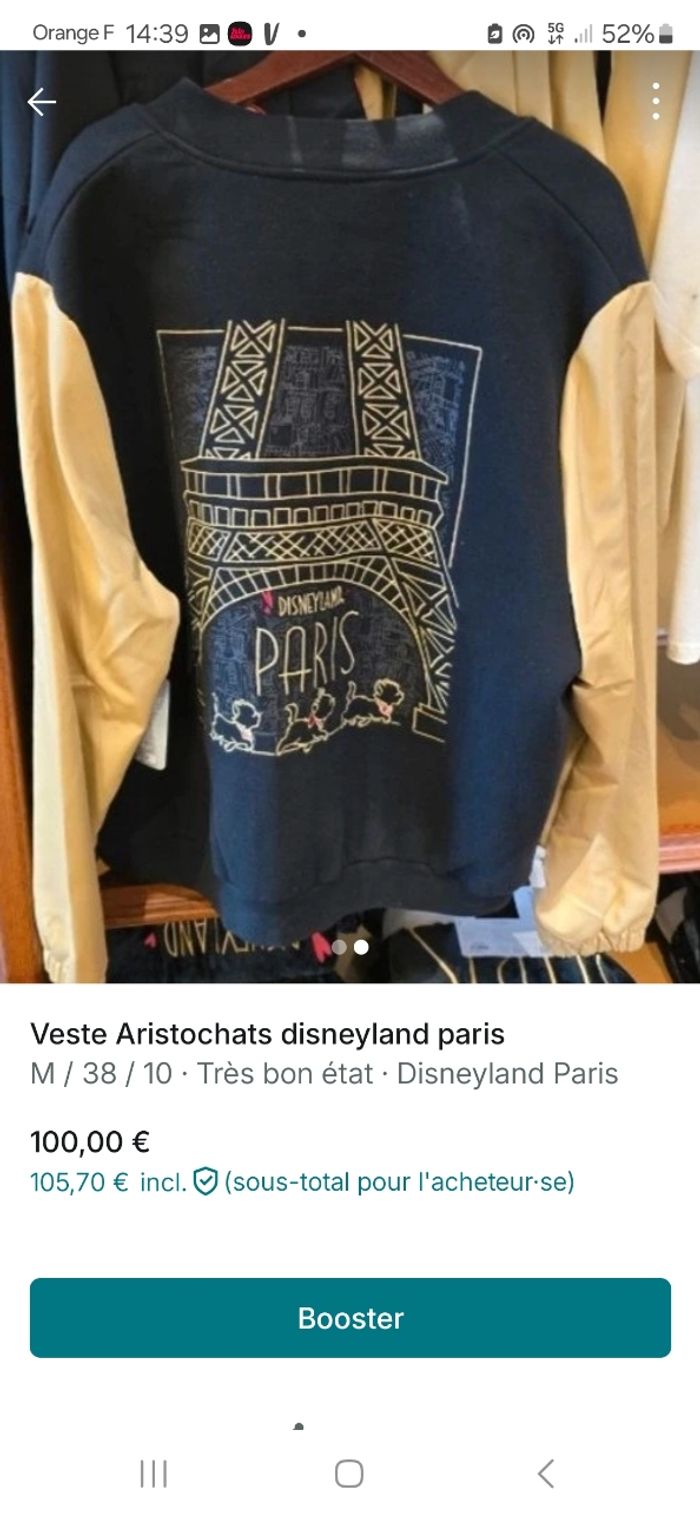Tap the Booster button
Screen dimensions: 700x1517
point(350,1317)
